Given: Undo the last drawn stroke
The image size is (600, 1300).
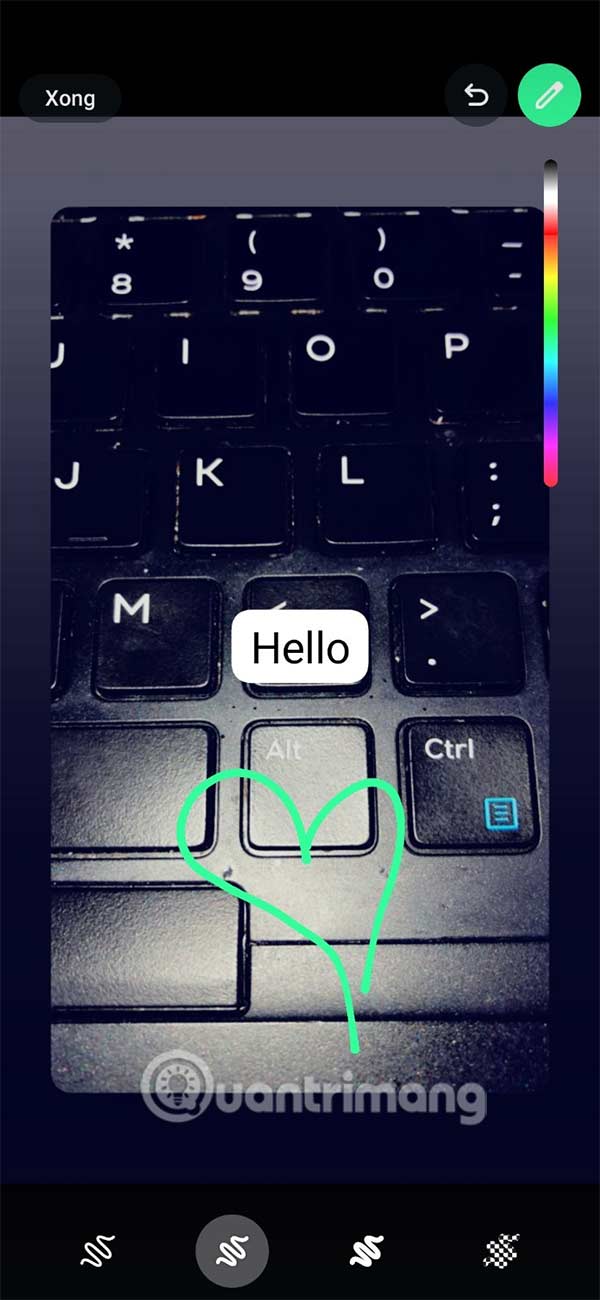Looking at the screenshot, I should [x=477, y=97].
